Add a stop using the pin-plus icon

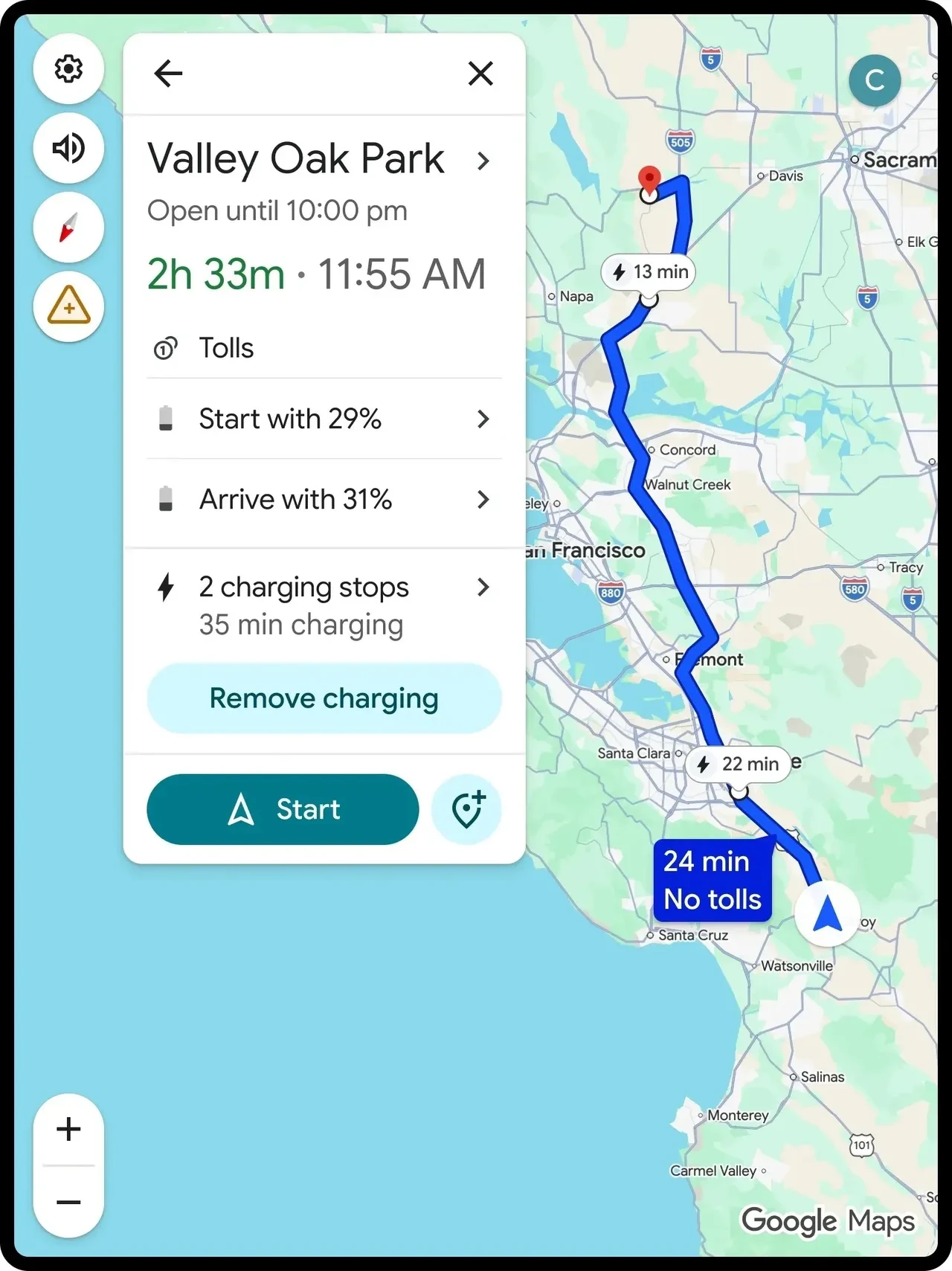point(467,810)
